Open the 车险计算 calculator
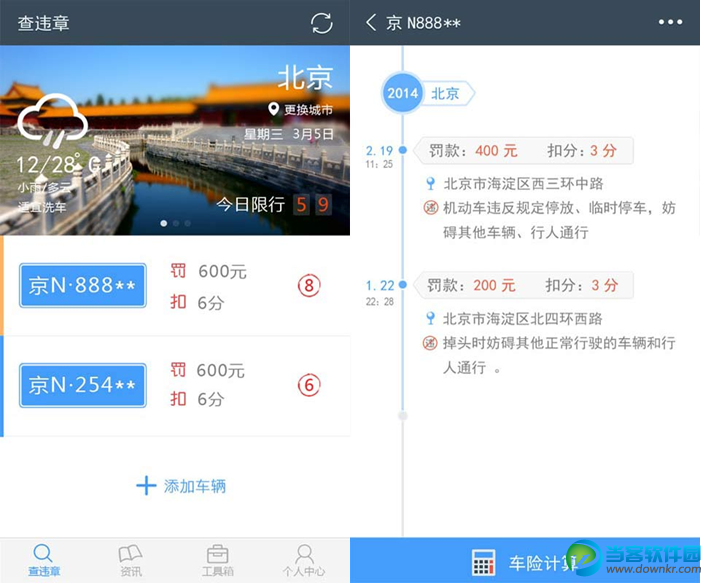The width and height of the screenshot is (702, 583). (526, 561)
